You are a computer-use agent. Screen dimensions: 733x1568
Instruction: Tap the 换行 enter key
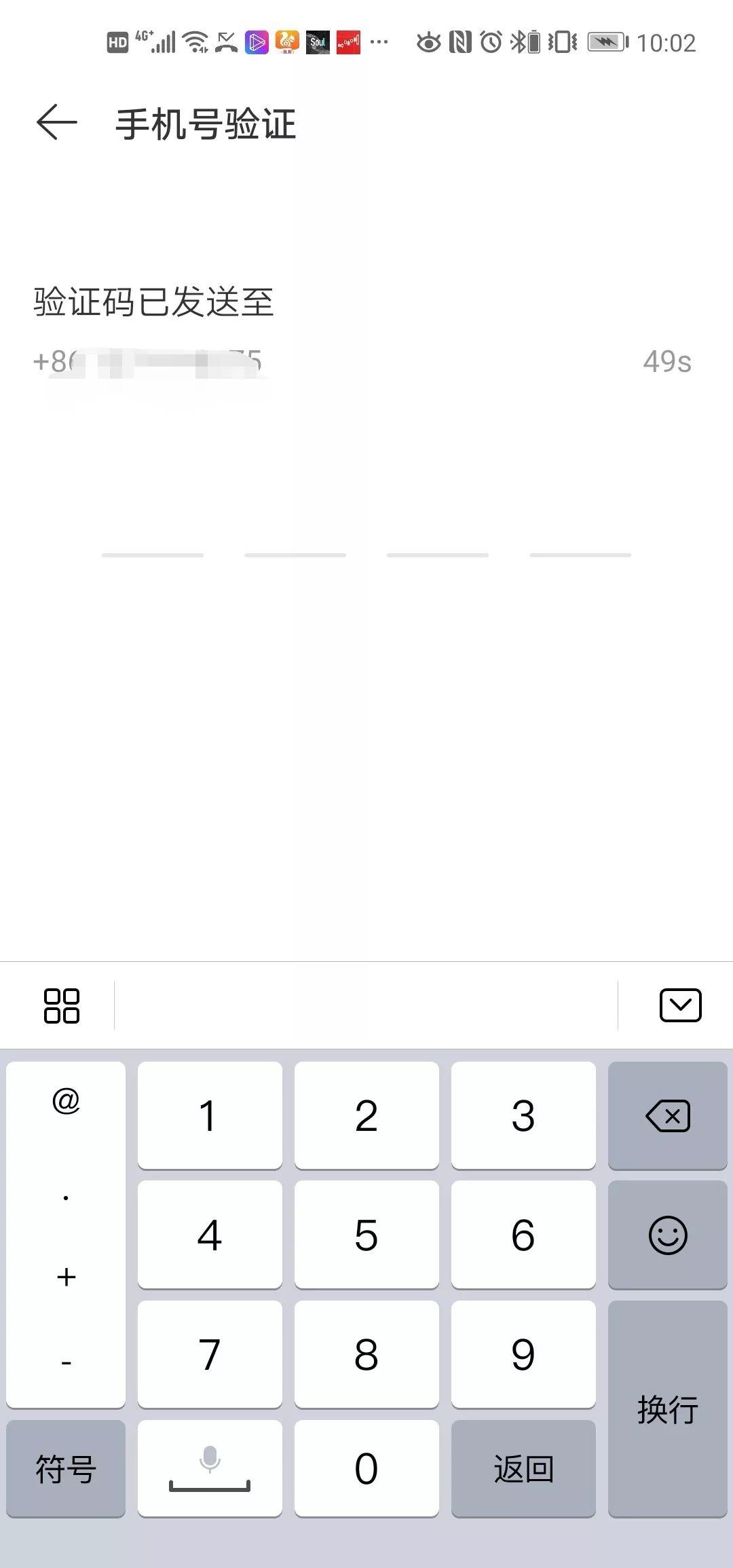point(667,1408)
